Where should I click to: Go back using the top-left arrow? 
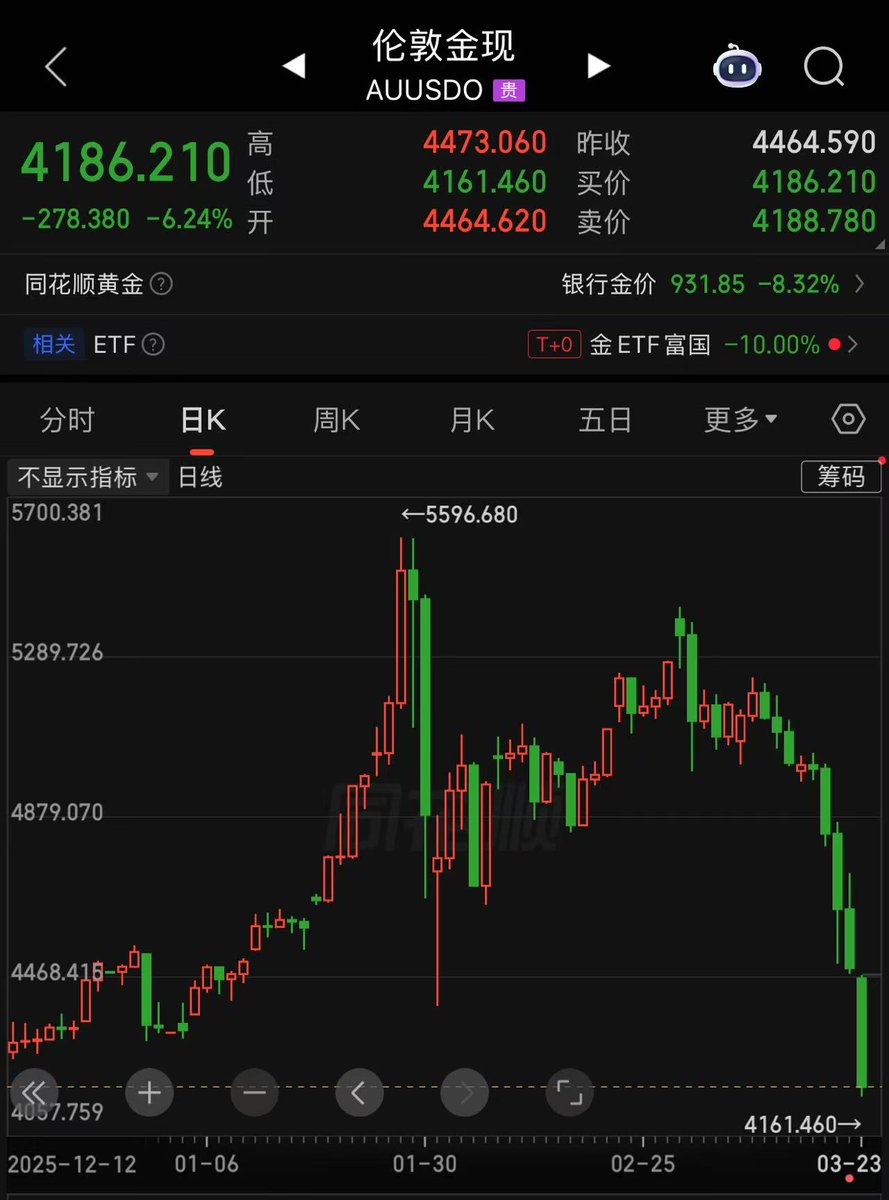pyautogui.click(x=56, y=67)
